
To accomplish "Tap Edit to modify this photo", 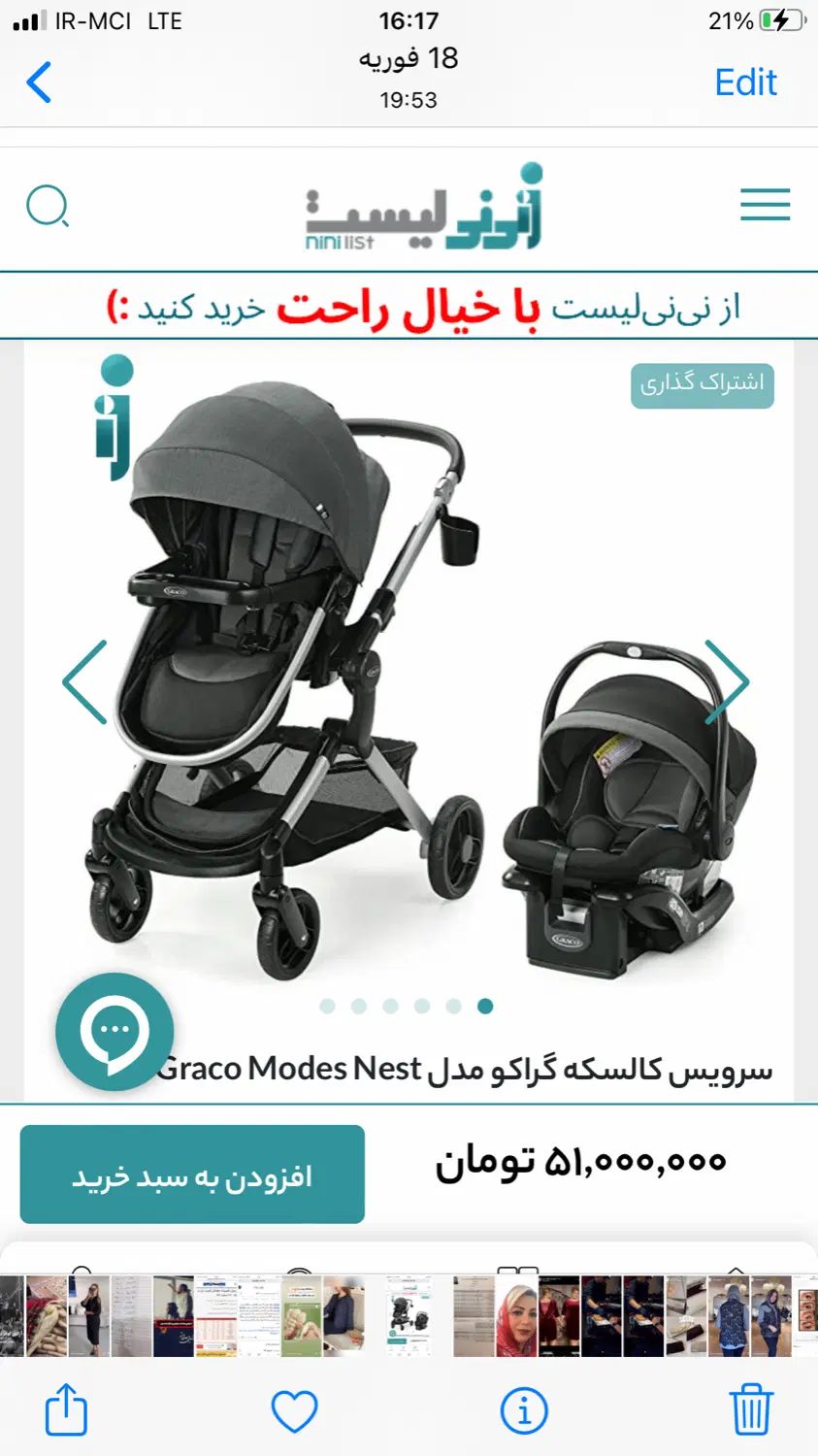I will tap(745, 83).
